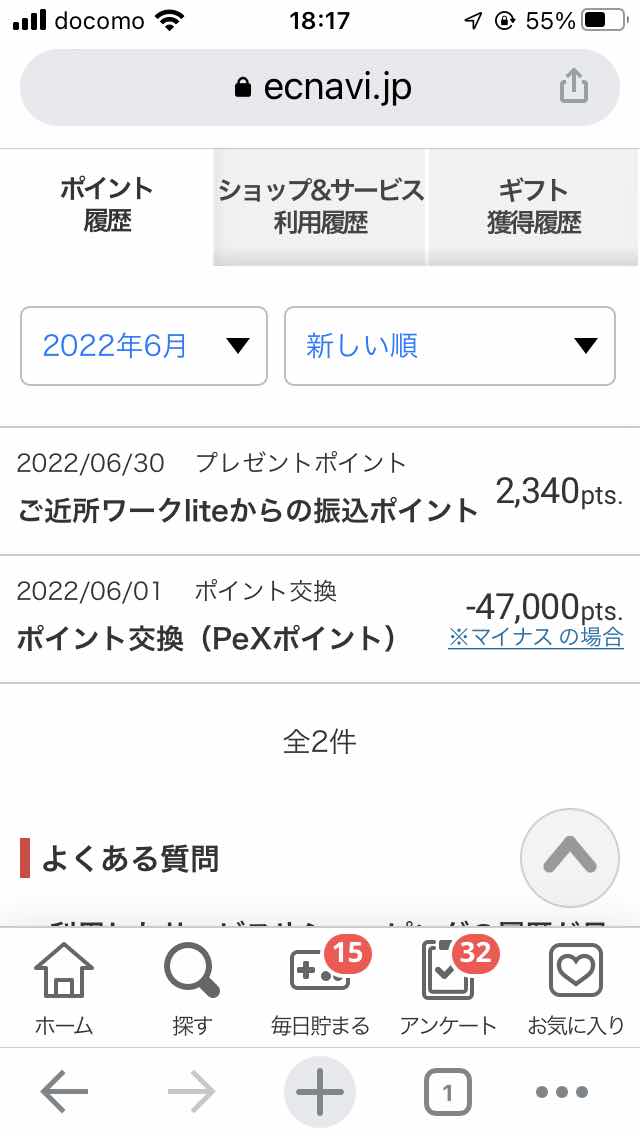Viewport: 640px width, 1136px height.
Task: Switch to ショップ&サービス利用履歴 tab
Action: 320,207
